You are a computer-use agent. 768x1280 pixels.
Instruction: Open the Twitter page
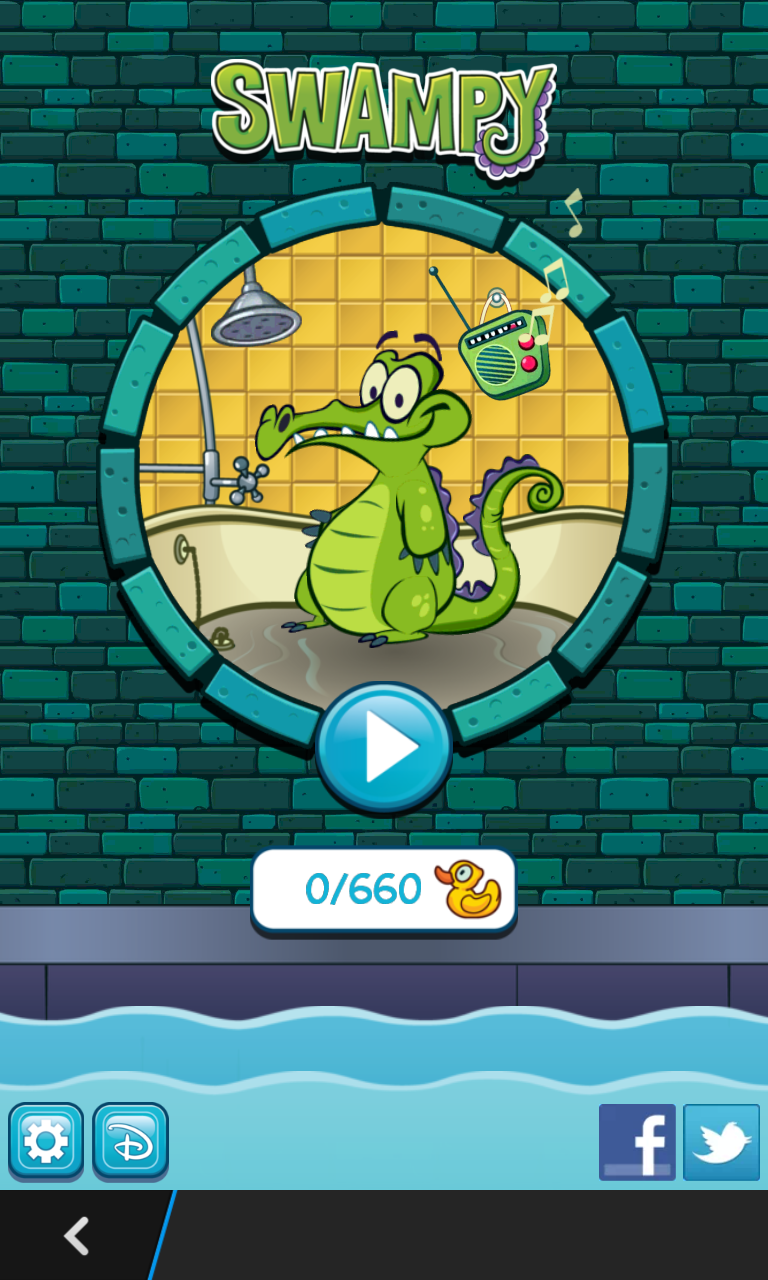(x=721, y=1142)
